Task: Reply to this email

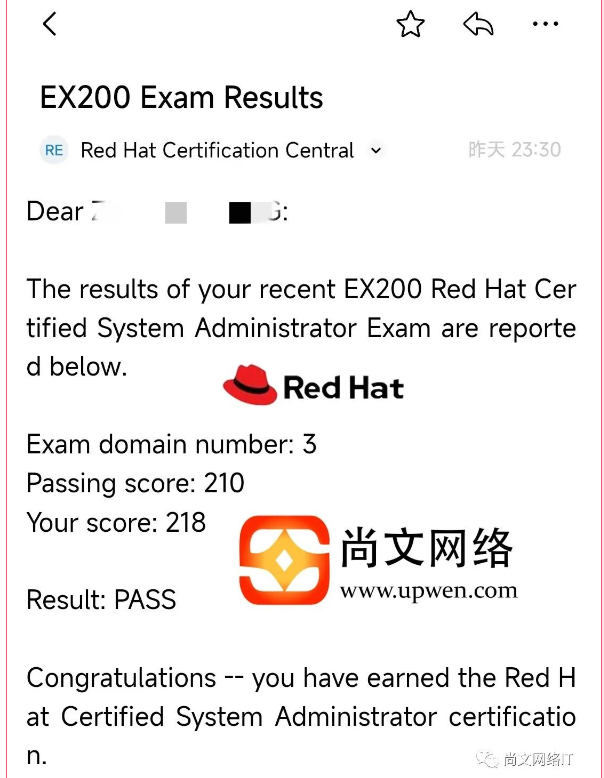Action: (478, 25)
